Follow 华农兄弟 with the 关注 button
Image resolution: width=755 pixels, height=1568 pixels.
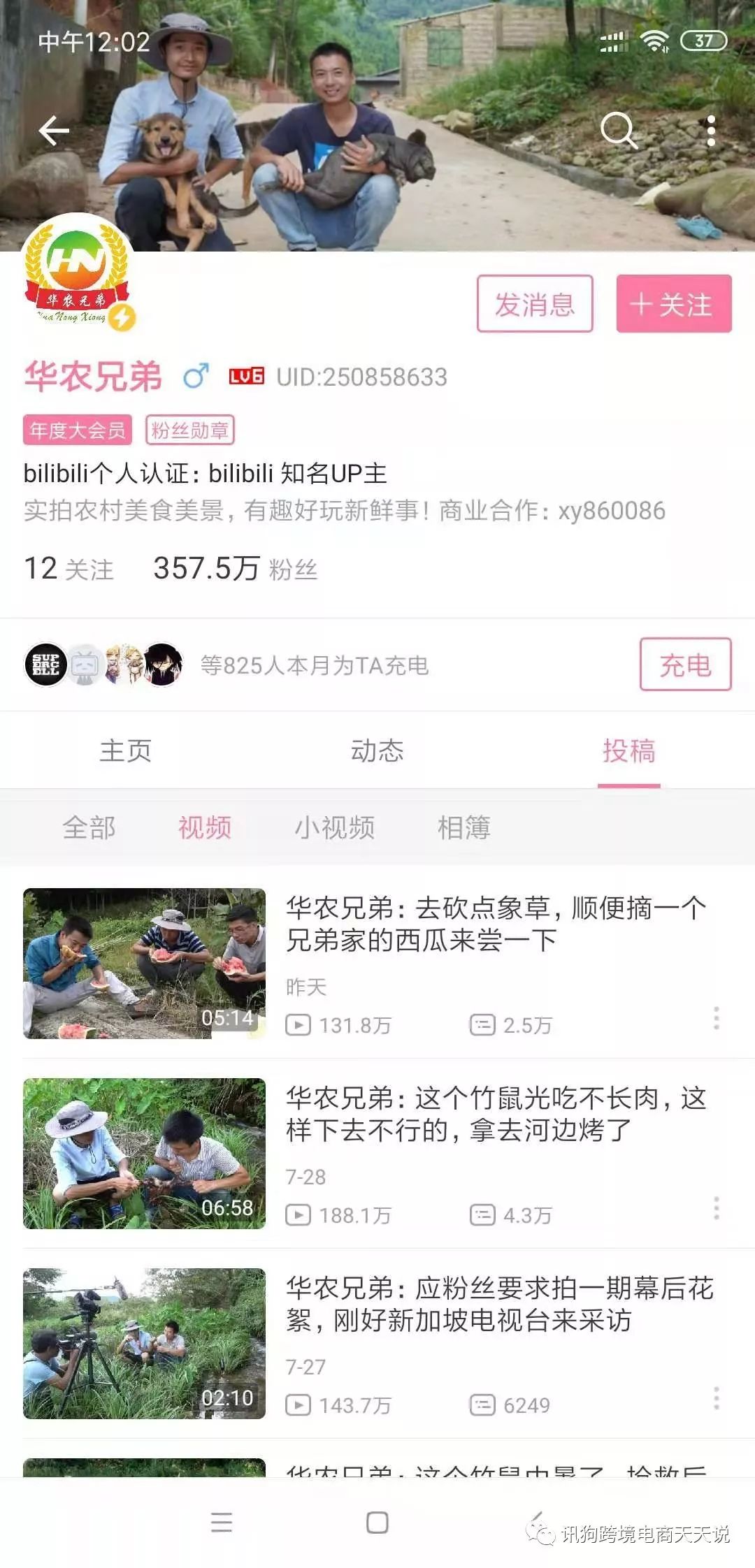coord(673,304)
